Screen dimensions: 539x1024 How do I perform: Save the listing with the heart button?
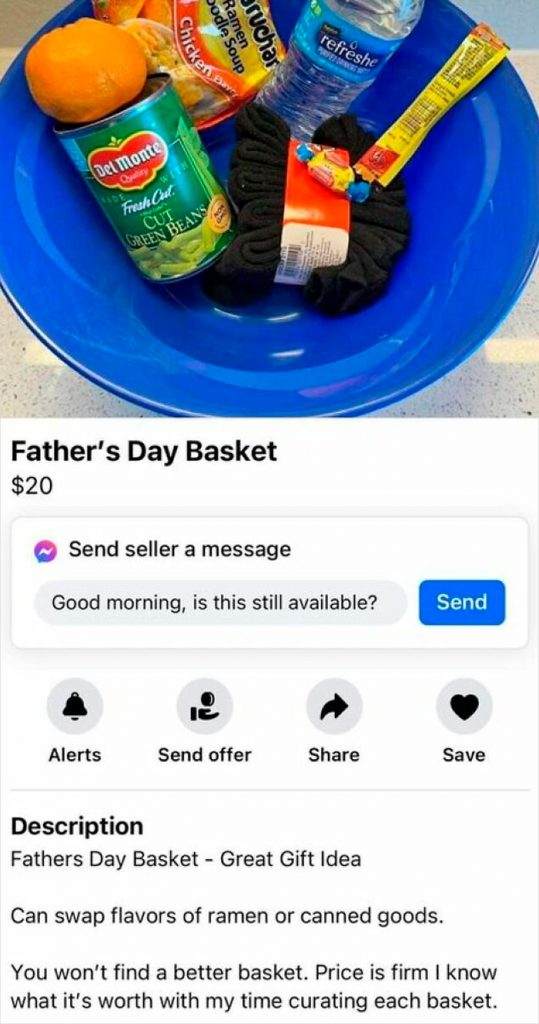464,707
